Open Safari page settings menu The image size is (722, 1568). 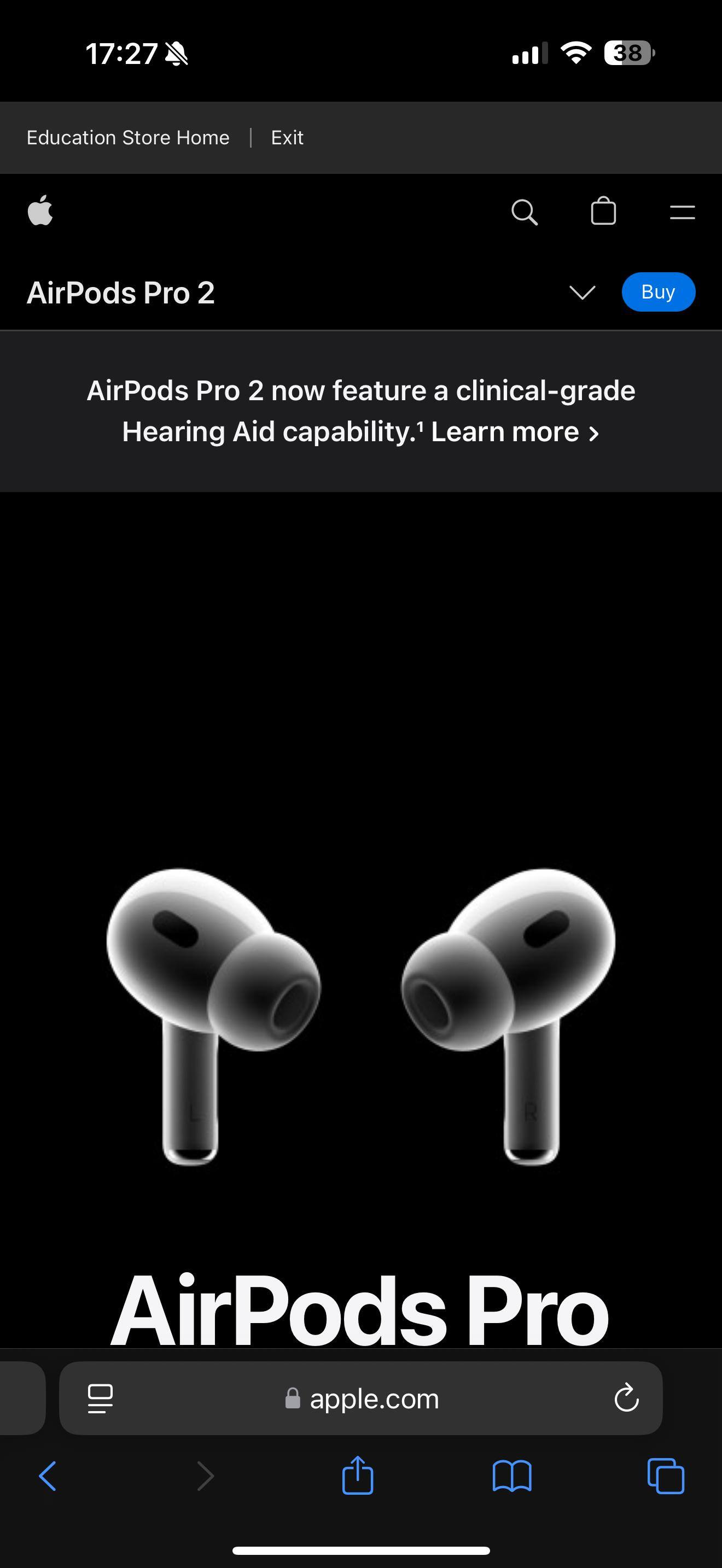click(101, 1398)
